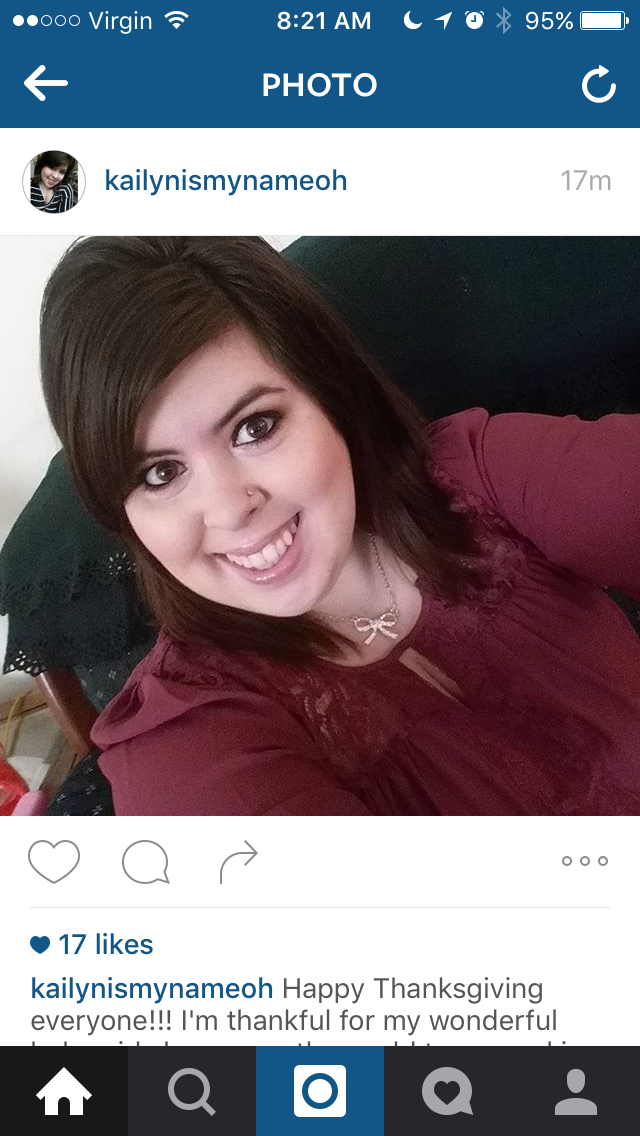Refresh the photo page
This screenshot has width=640, height=1136.
(599, 85)
